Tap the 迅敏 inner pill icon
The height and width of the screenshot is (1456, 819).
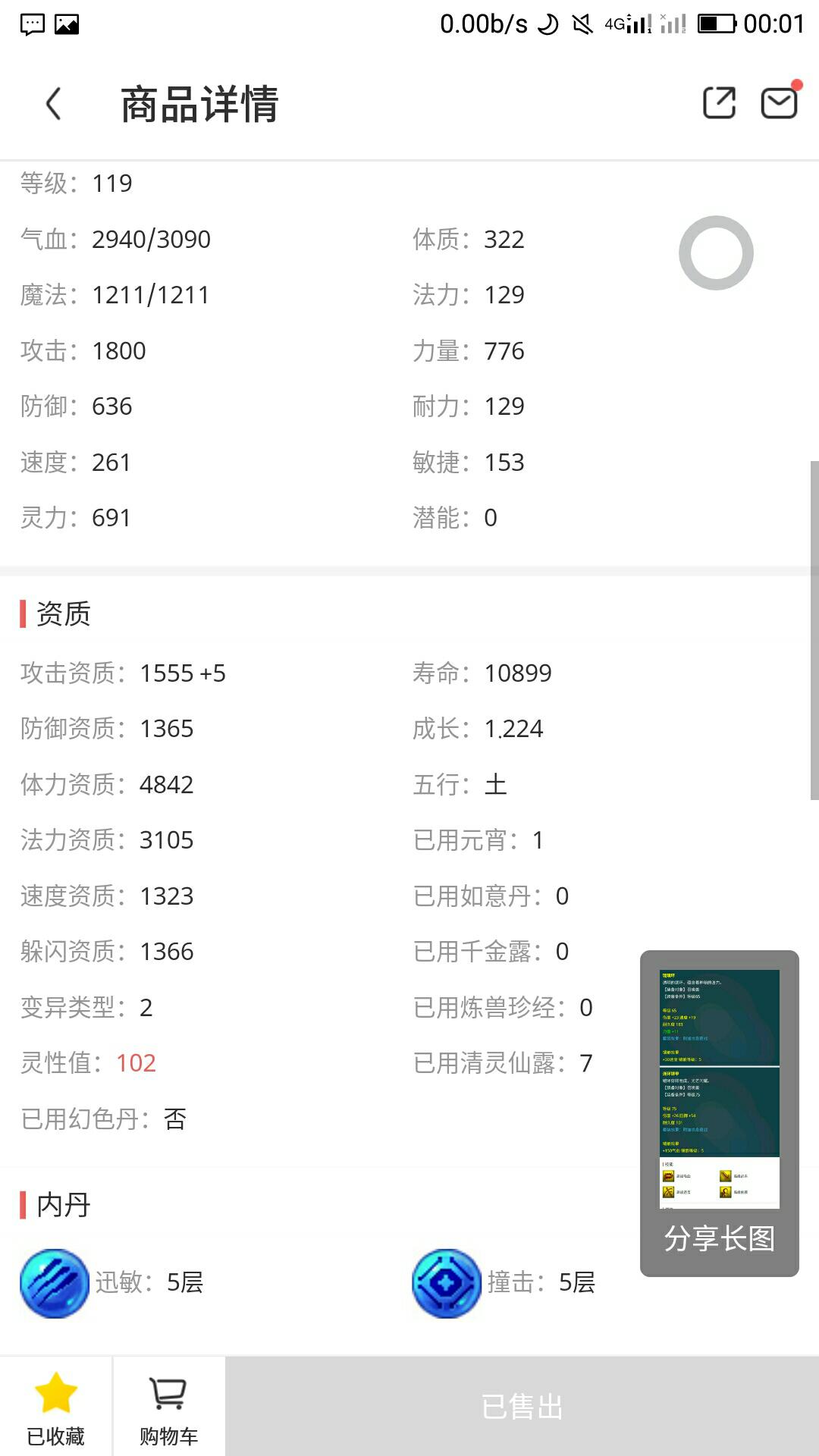point(55,1283)
